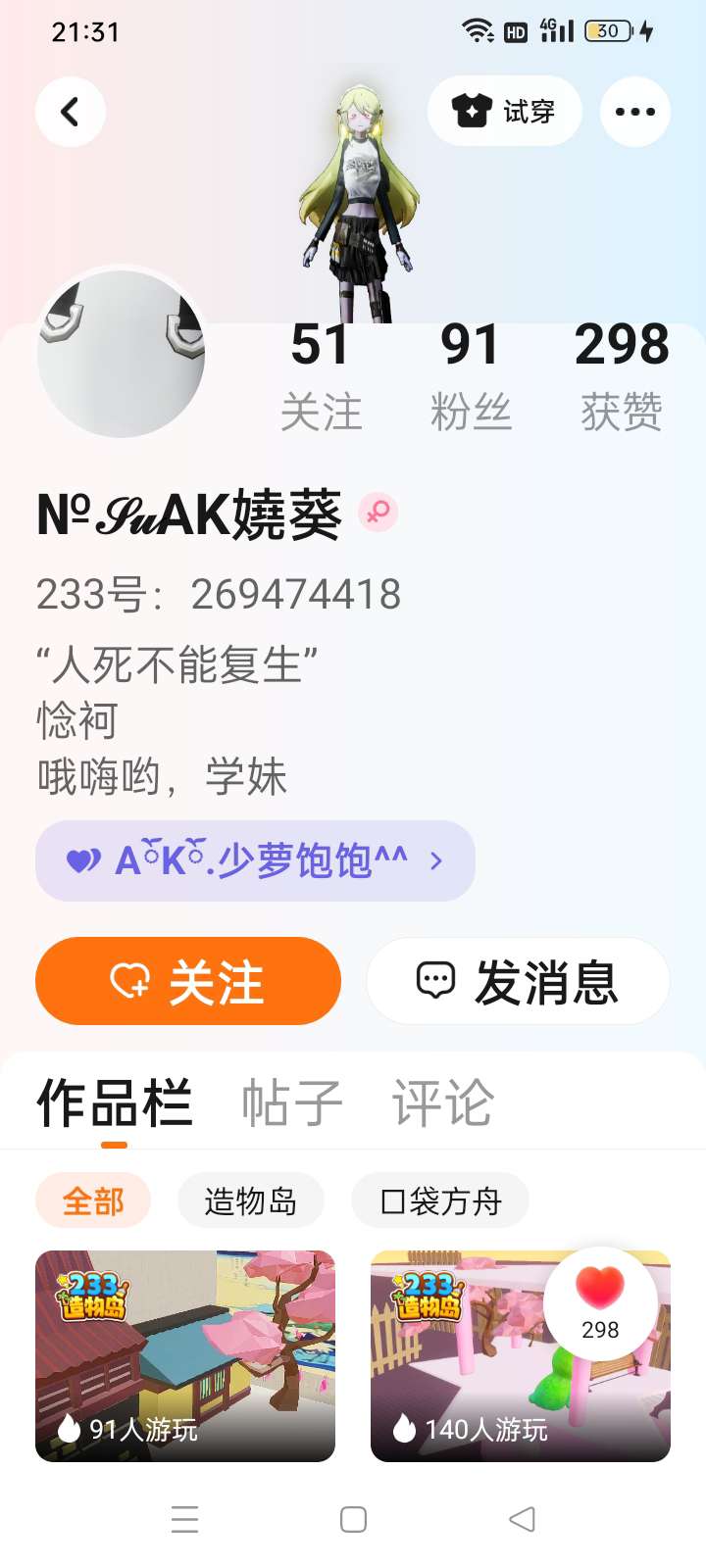
Task: Follow this user with 关注 button
Action: (x=188, y=981)
